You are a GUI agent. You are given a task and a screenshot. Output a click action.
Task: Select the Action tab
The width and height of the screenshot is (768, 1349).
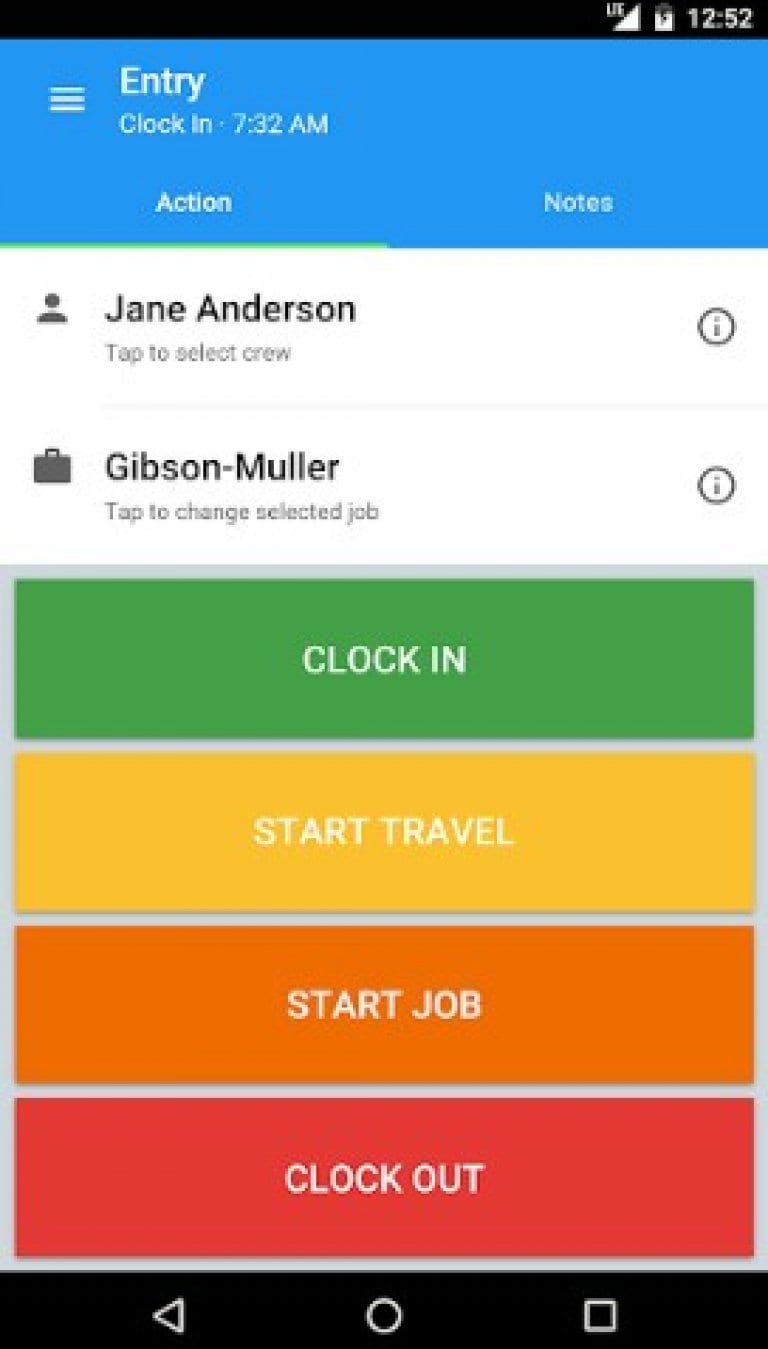tap(193, 202)
